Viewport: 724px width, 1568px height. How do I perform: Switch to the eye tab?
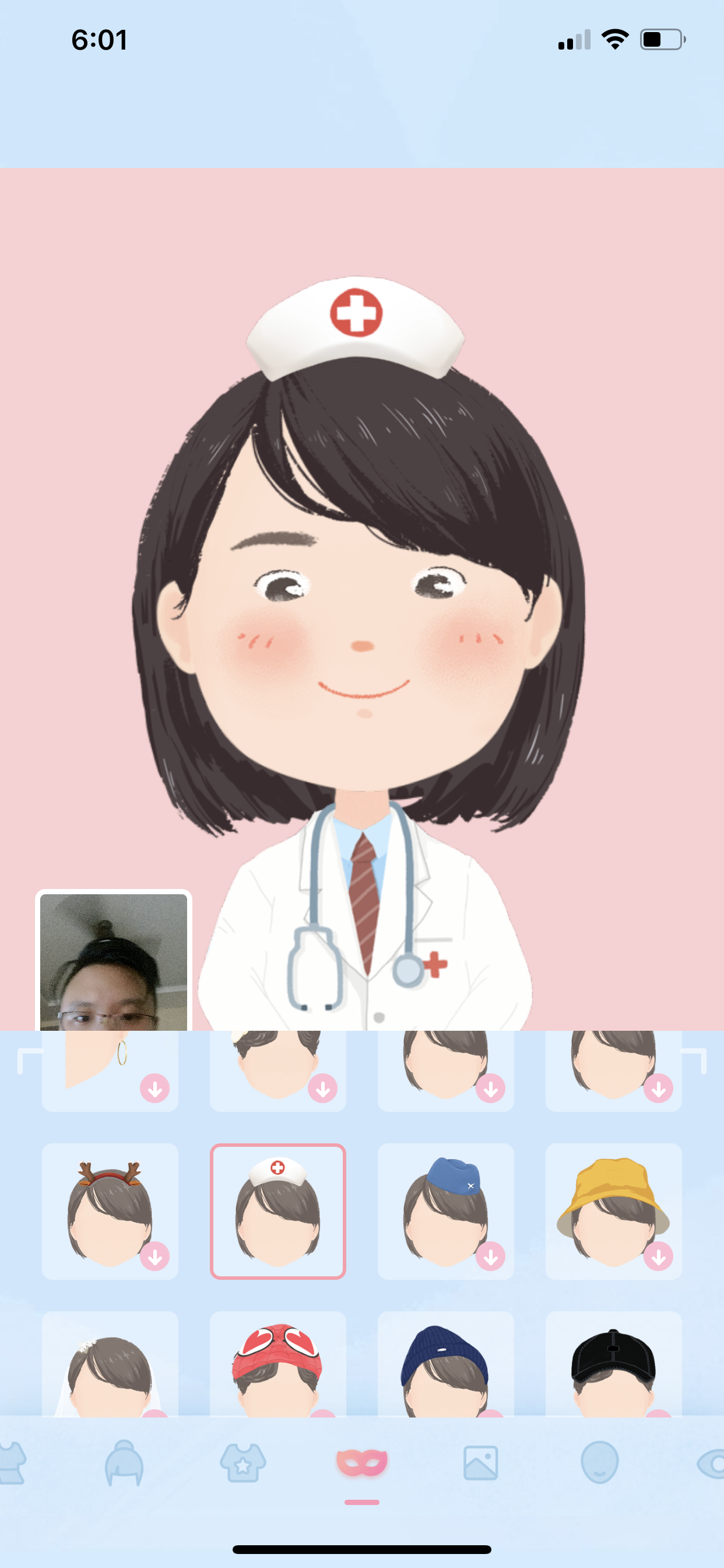click(711, 1464)
